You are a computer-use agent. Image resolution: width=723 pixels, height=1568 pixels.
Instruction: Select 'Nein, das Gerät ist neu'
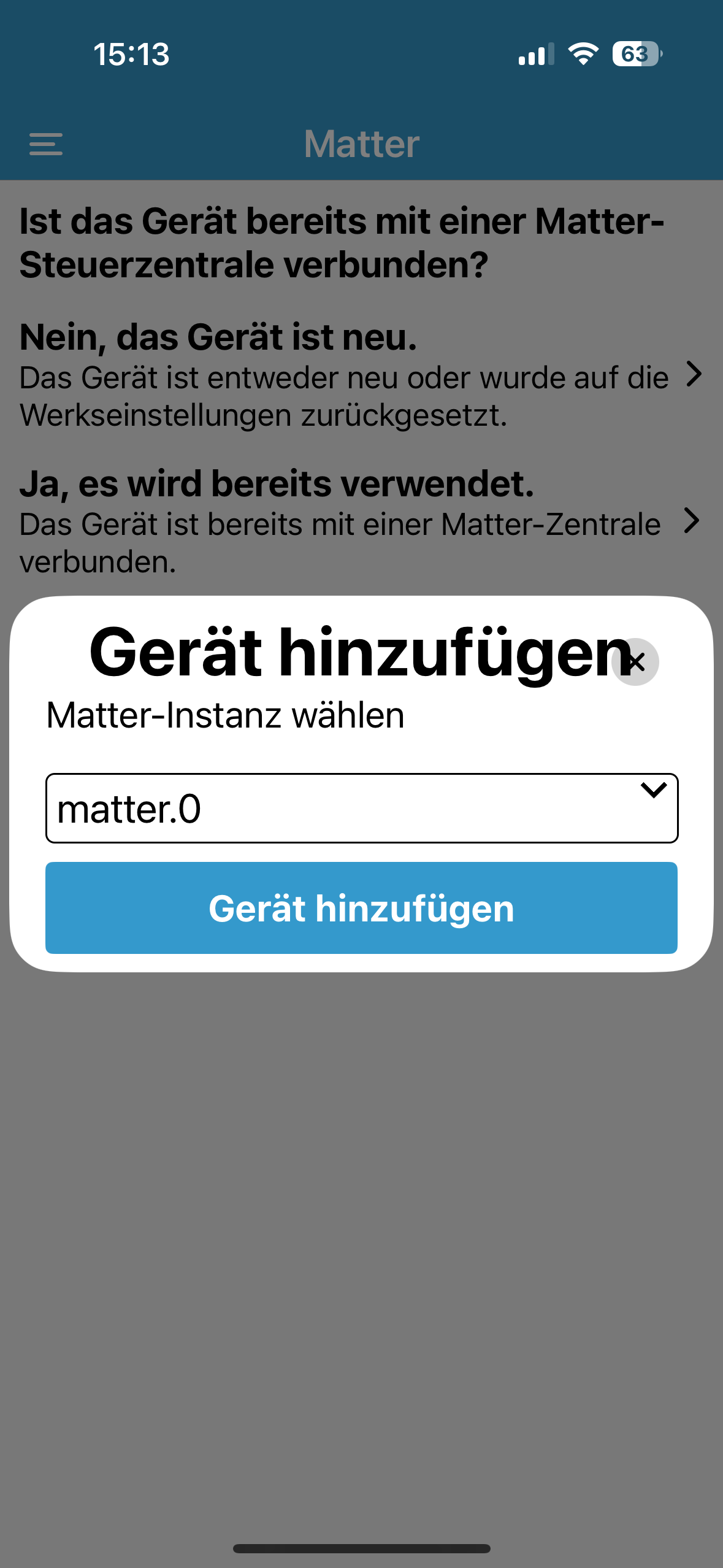point(361,374)
